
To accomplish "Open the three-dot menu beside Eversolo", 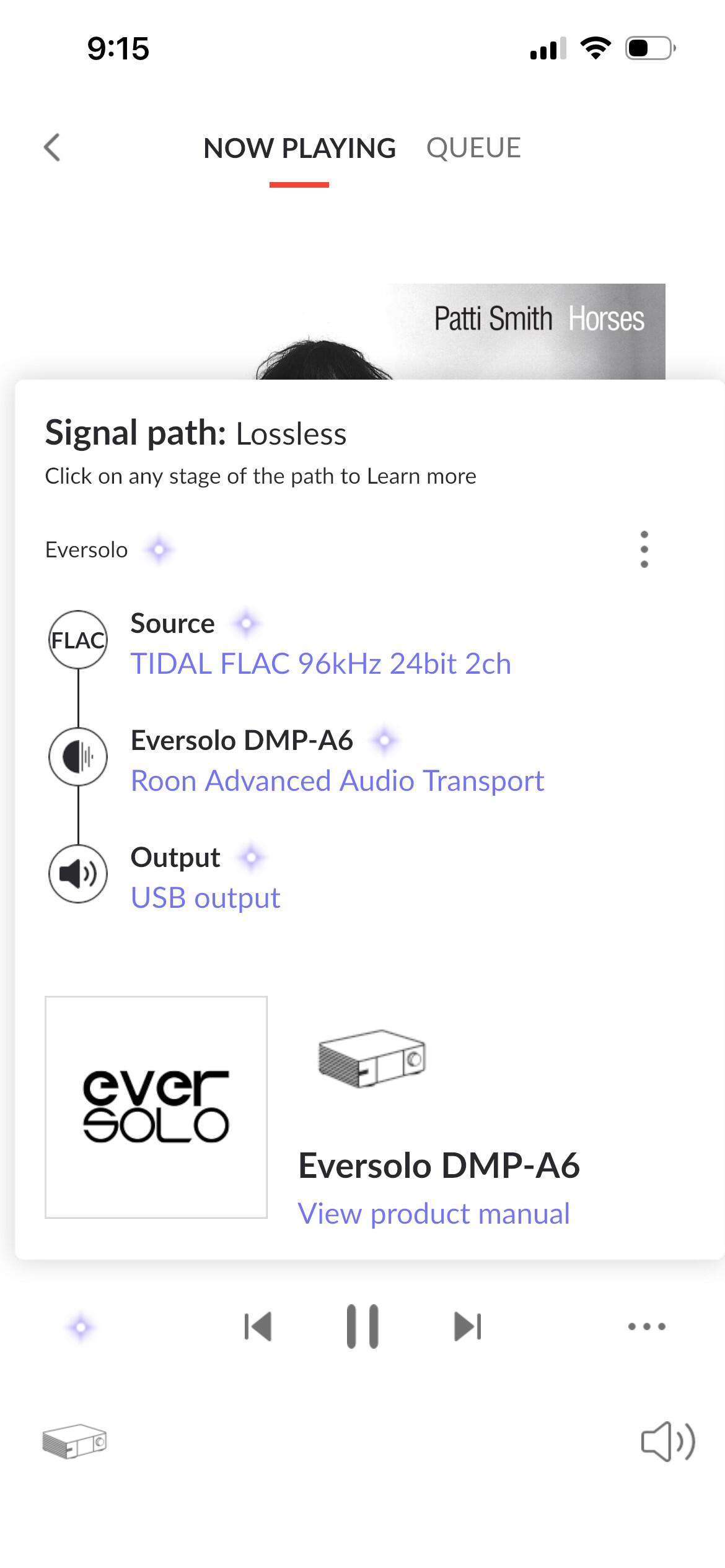I will tap(644, 549).
